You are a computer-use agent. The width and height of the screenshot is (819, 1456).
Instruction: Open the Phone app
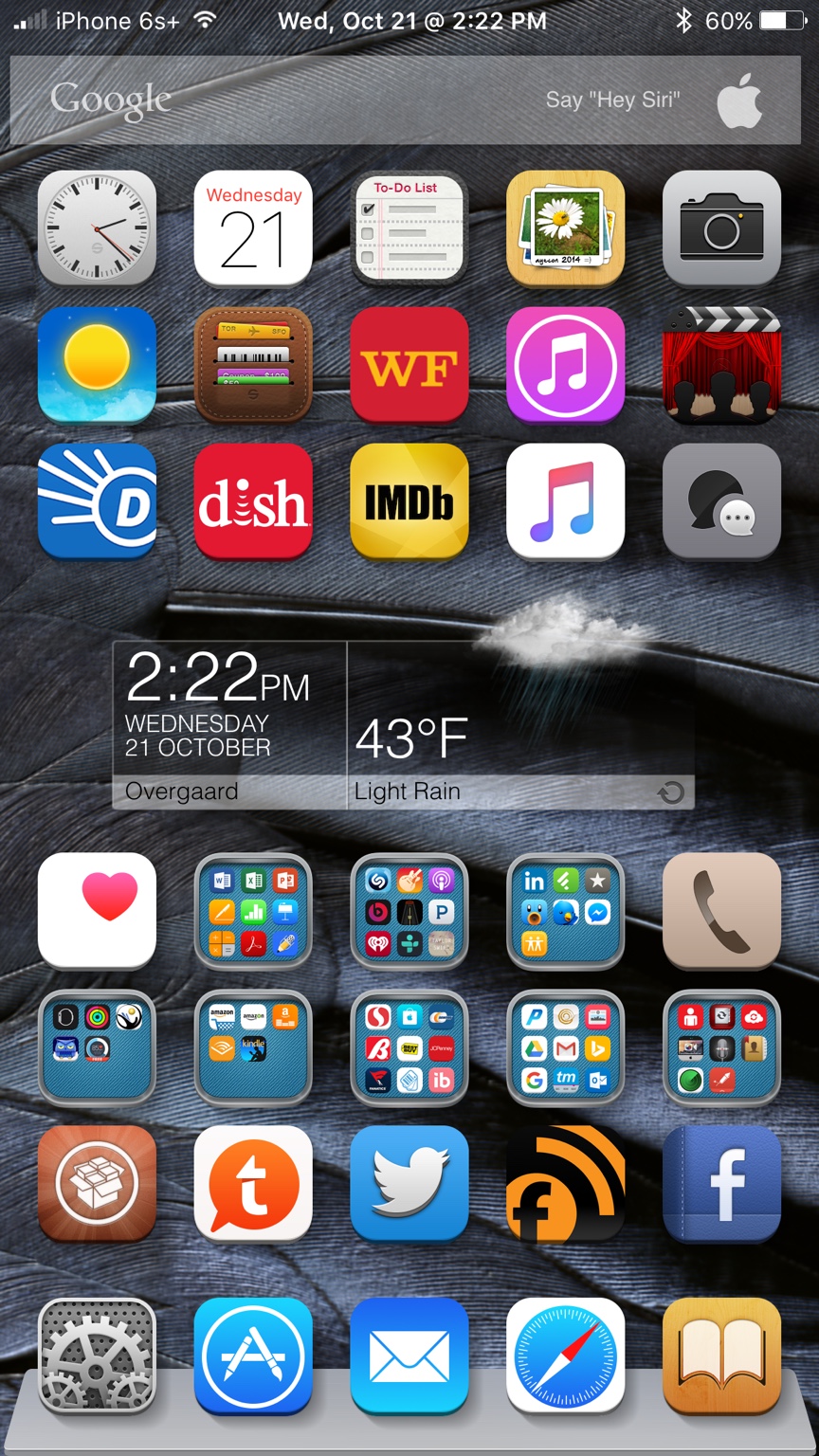(721, 911)
